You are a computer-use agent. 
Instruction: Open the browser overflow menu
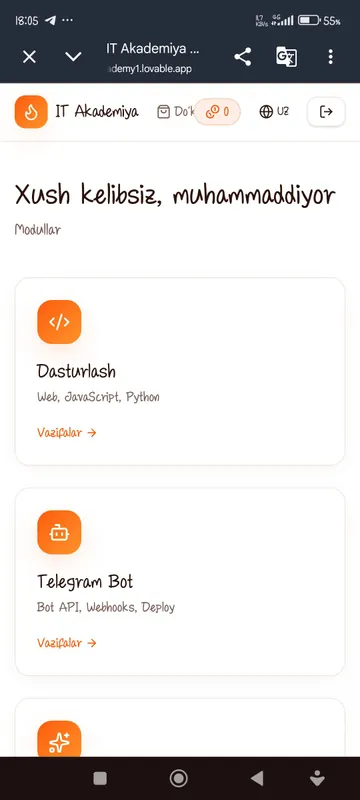click(330, 57)
